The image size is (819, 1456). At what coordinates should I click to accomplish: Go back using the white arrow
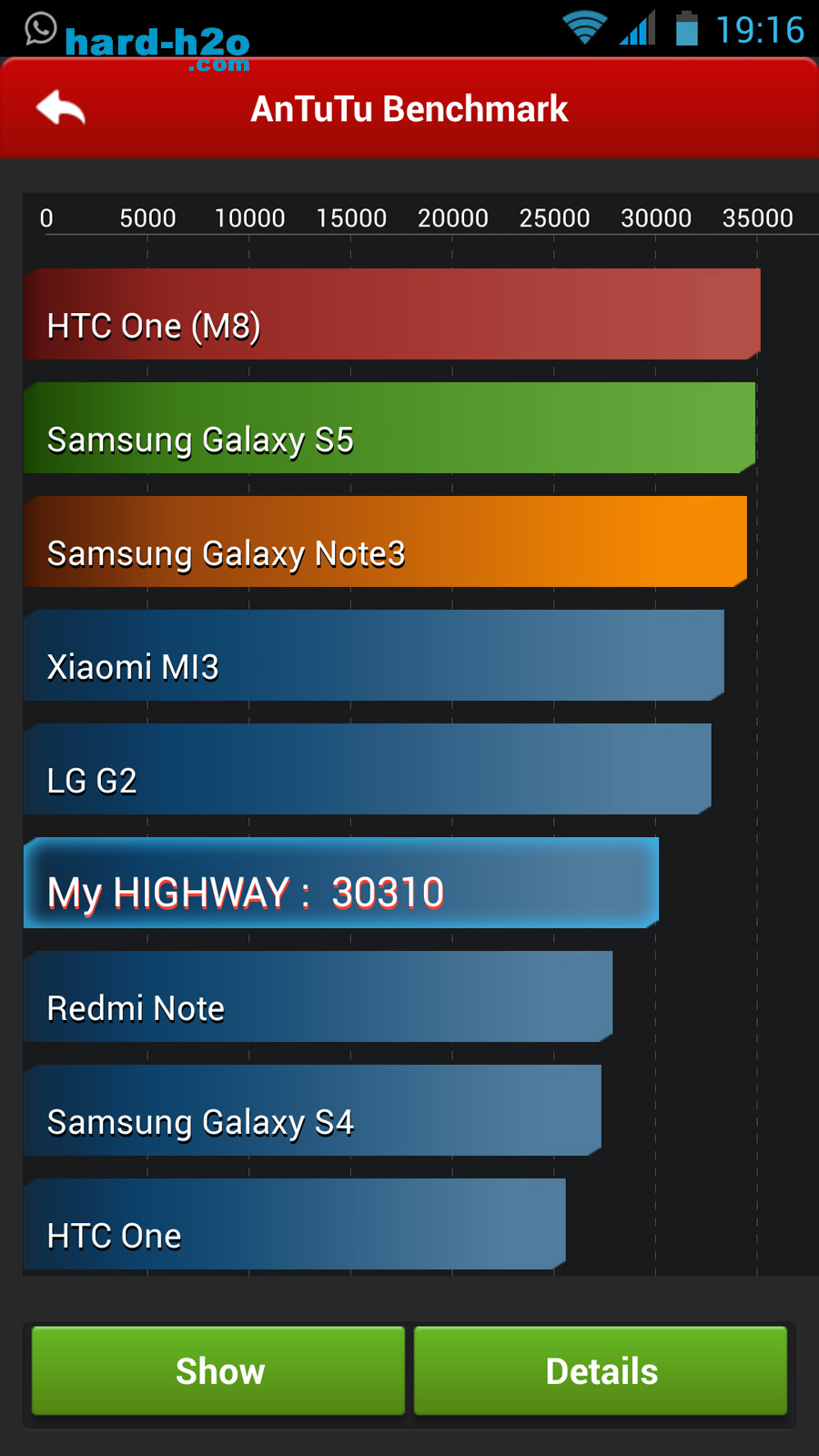click(x=61, y=108)
